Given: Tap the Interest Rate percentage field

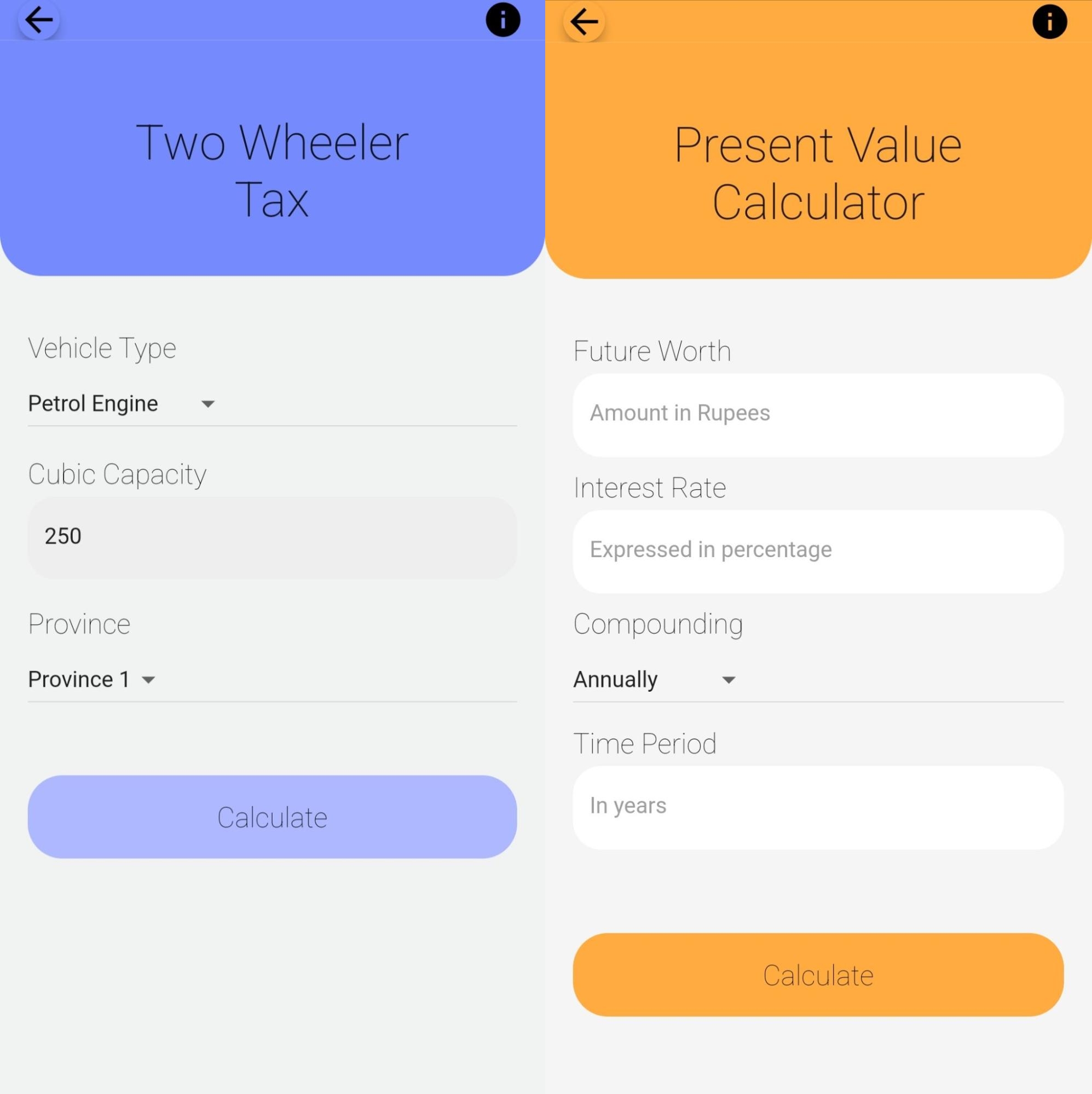Looking at the screenshot, I should (x=817, y=551).
